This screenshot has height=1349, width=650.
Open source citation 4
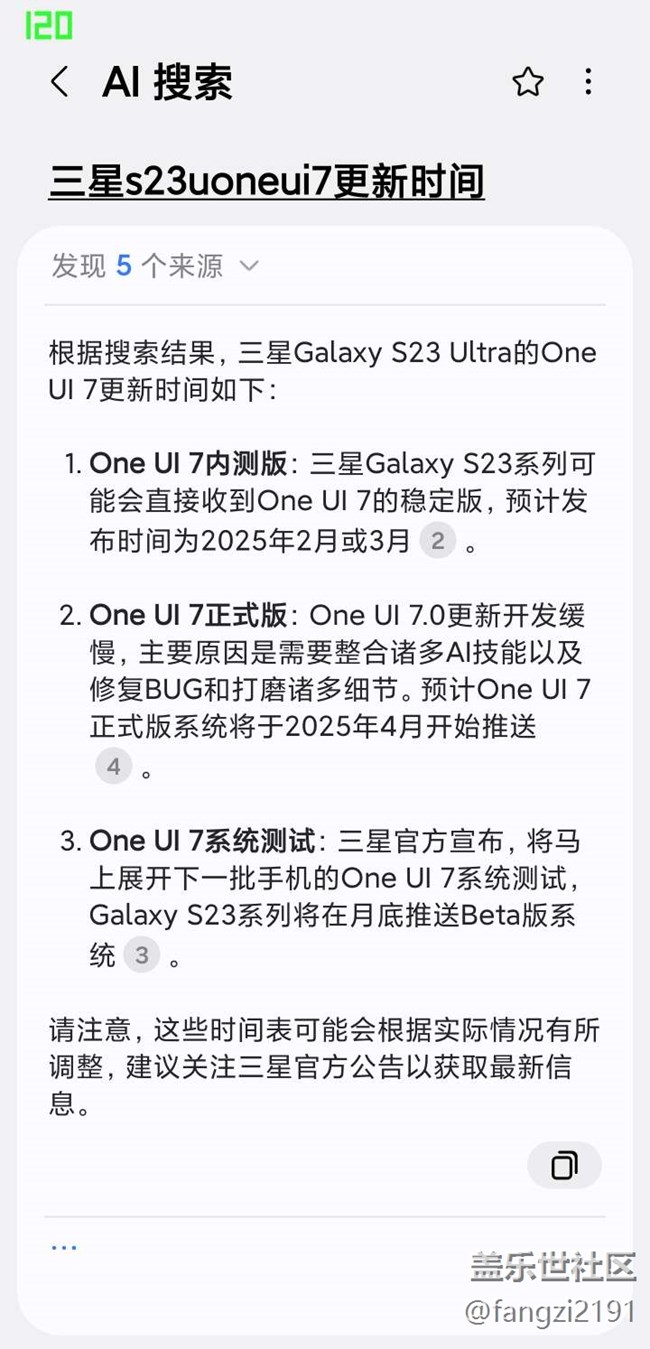pyautogui.click(x=114, y=767)
